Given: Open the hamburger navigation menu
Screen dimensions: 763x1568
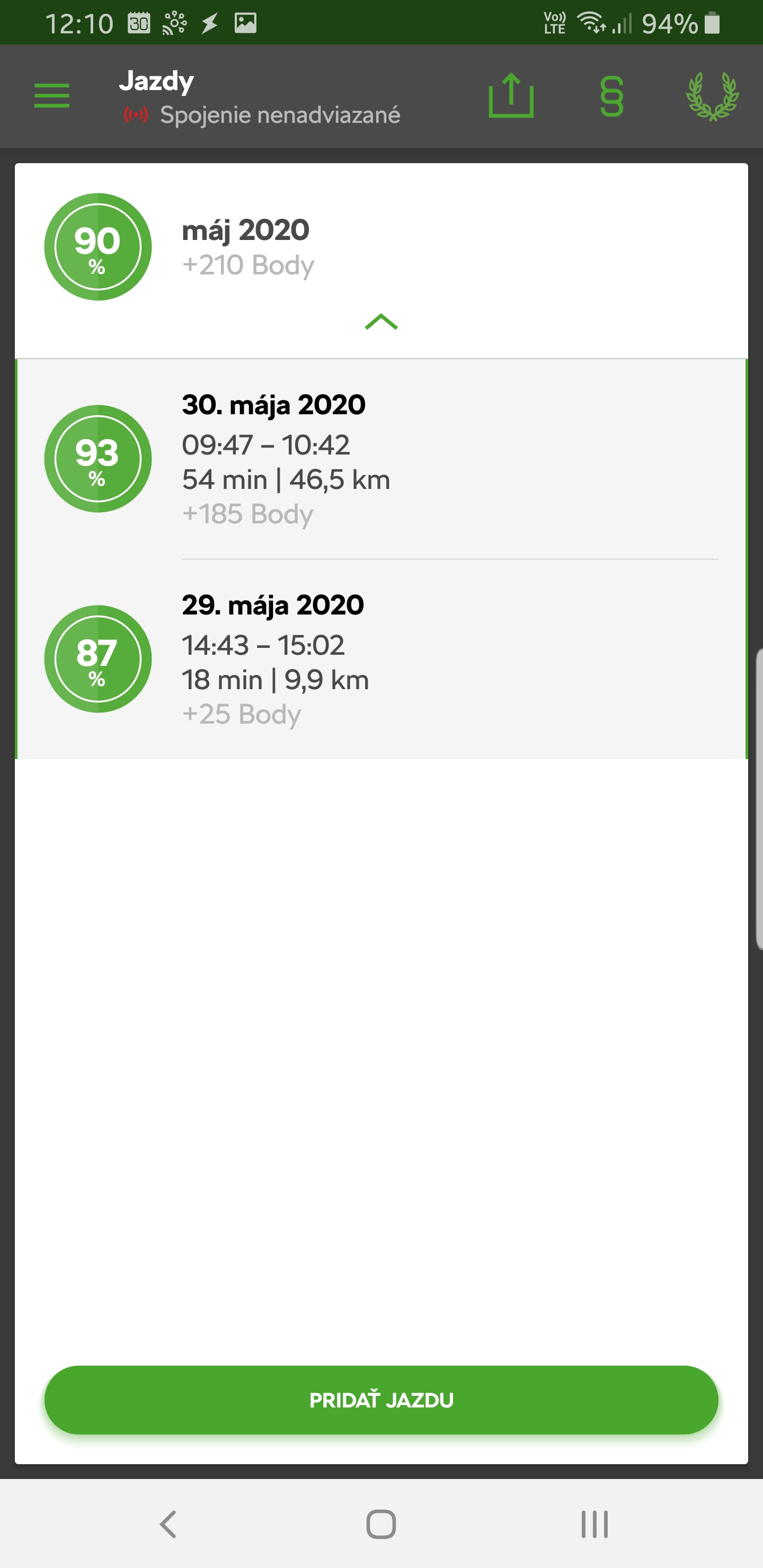Looking at the screenshot, I should click(52, 96).
